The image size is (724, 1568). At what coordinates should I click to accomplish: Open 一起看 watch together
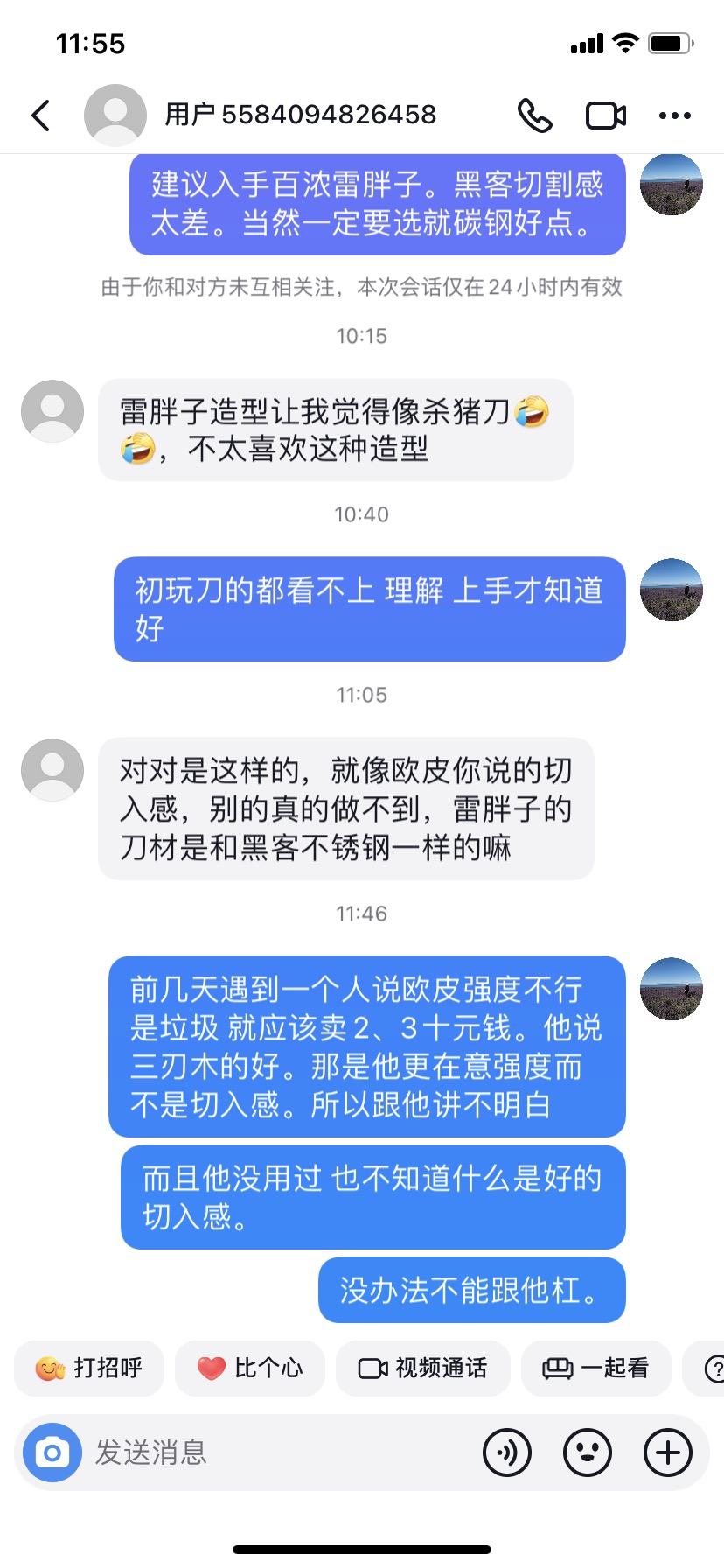point(596,1368)
